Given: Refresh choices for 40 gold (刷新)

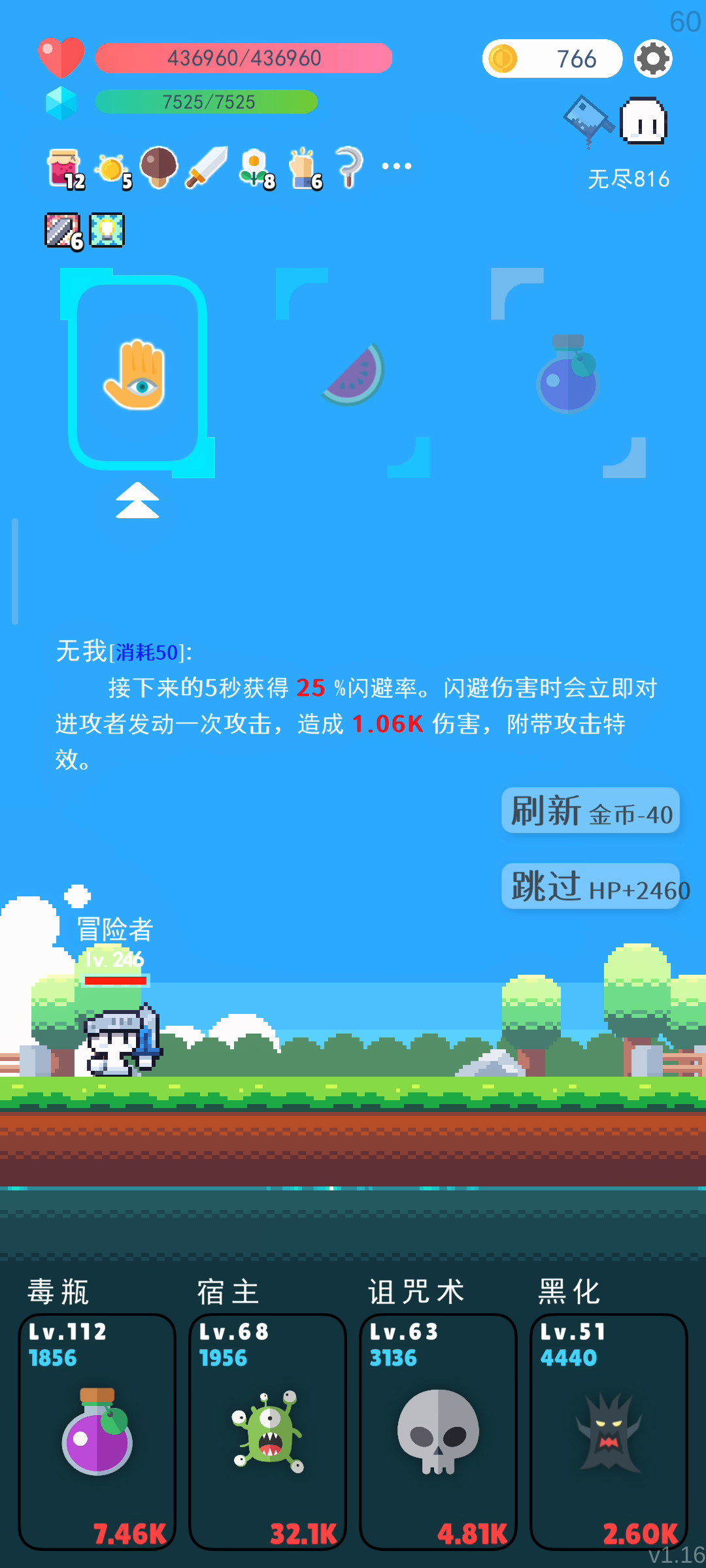Looking at the screenshot, I should click(590, 810).
